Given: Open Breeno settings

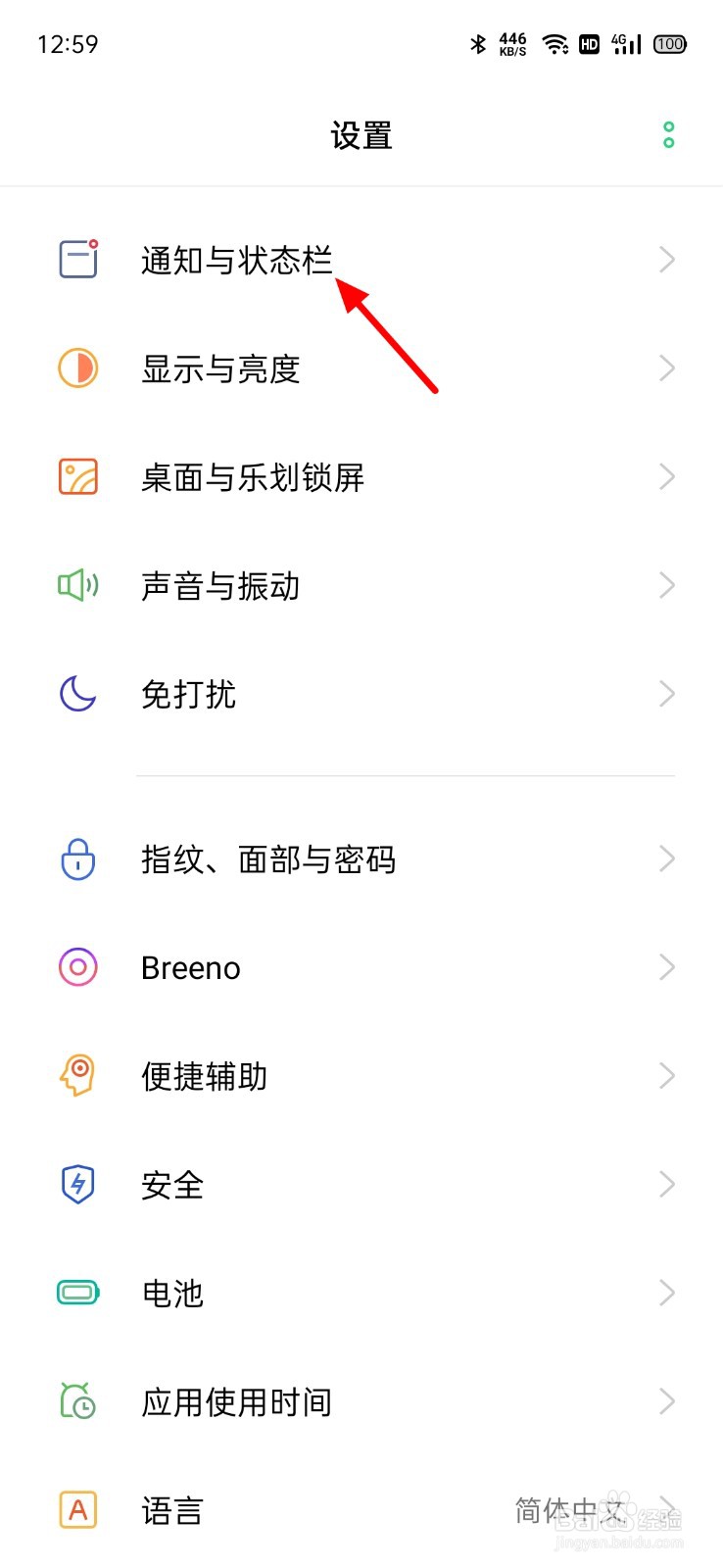Looking at the screenshot, I should 361,968.
